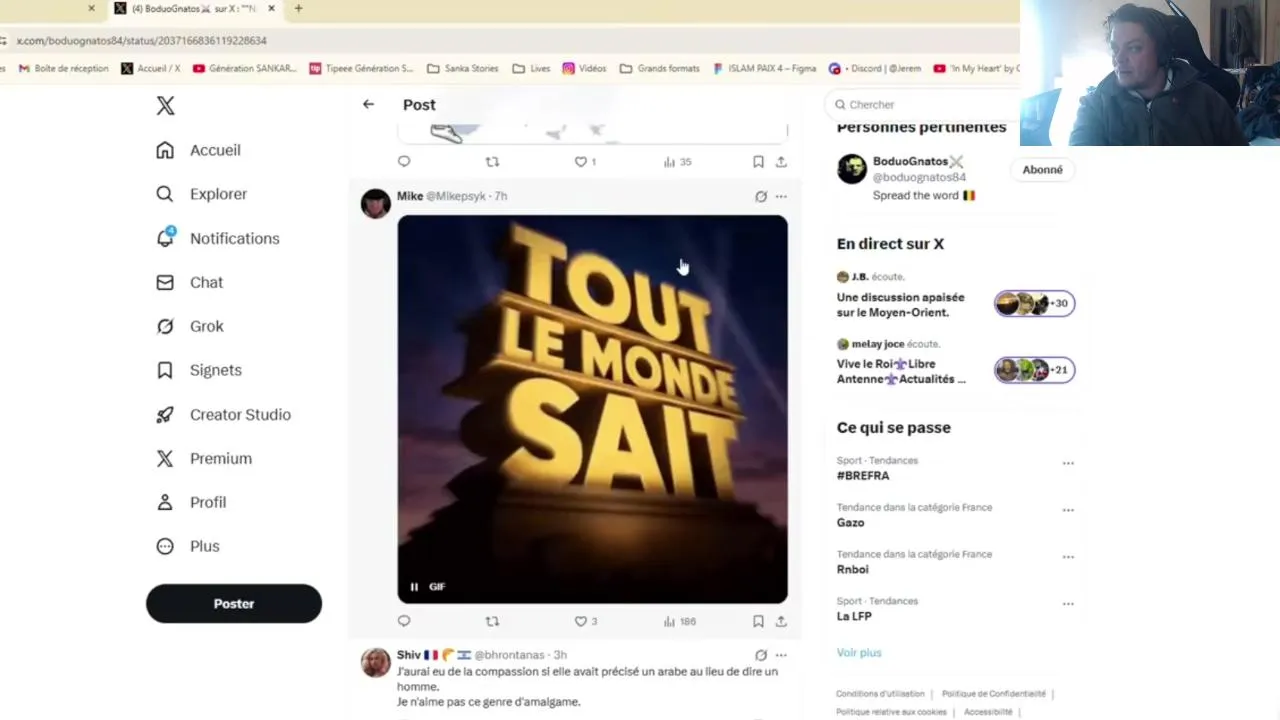Open overflow menu on Mike's reply

point(781,196)
